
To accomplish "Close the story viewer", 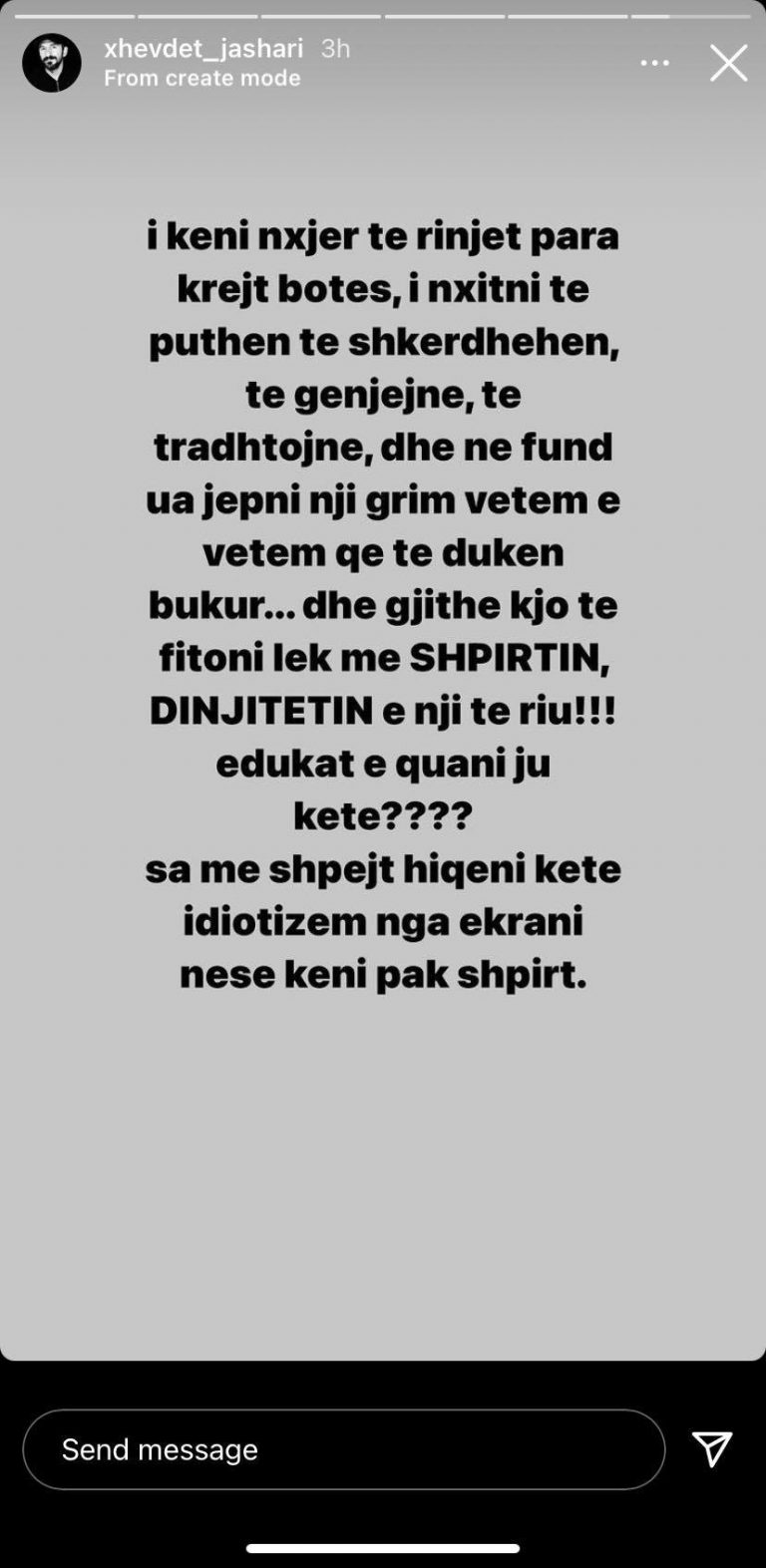I will point(728,63).
